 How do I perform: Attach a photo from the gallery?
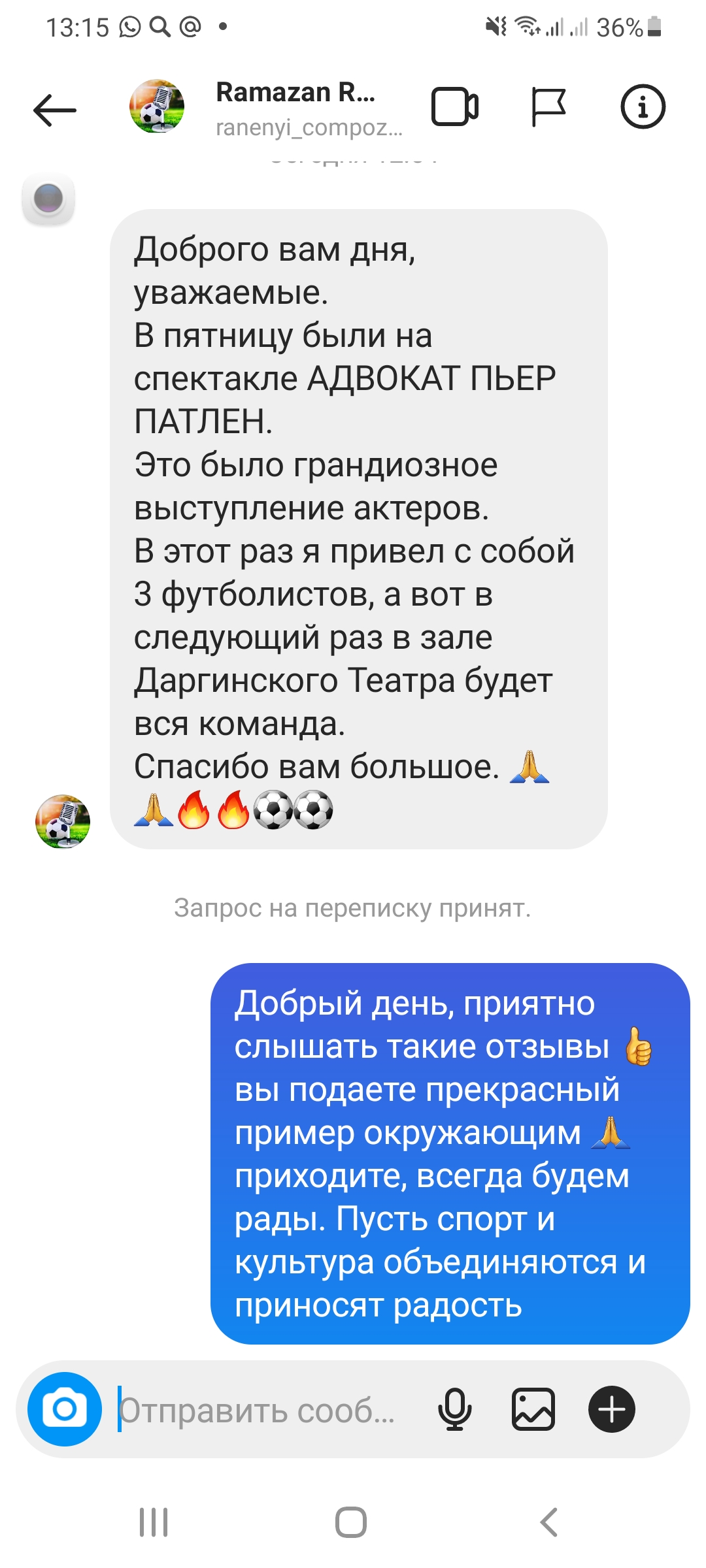(533, 1409)
